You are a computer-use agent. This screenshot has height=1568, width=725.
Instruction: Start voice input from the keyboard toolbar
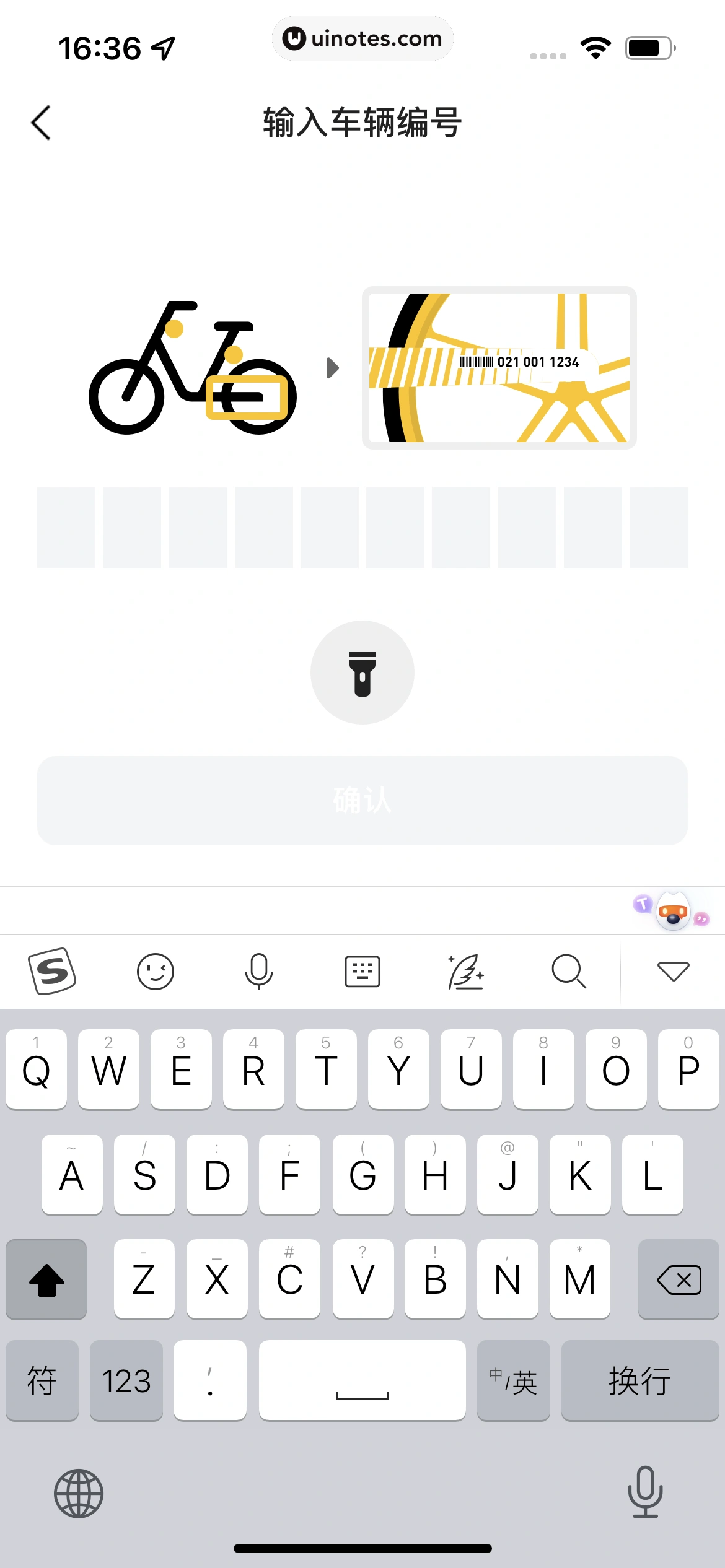[x=259, y=970]
